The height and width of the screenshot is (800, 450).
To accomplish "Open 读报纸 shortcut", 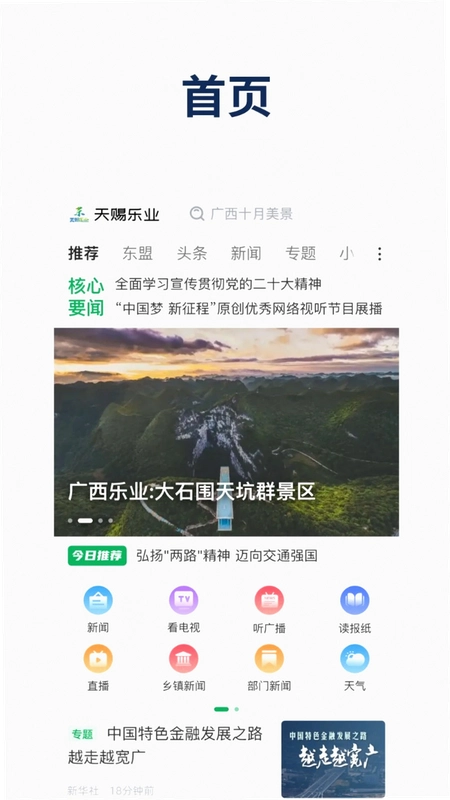I will [x=355, y=609].
